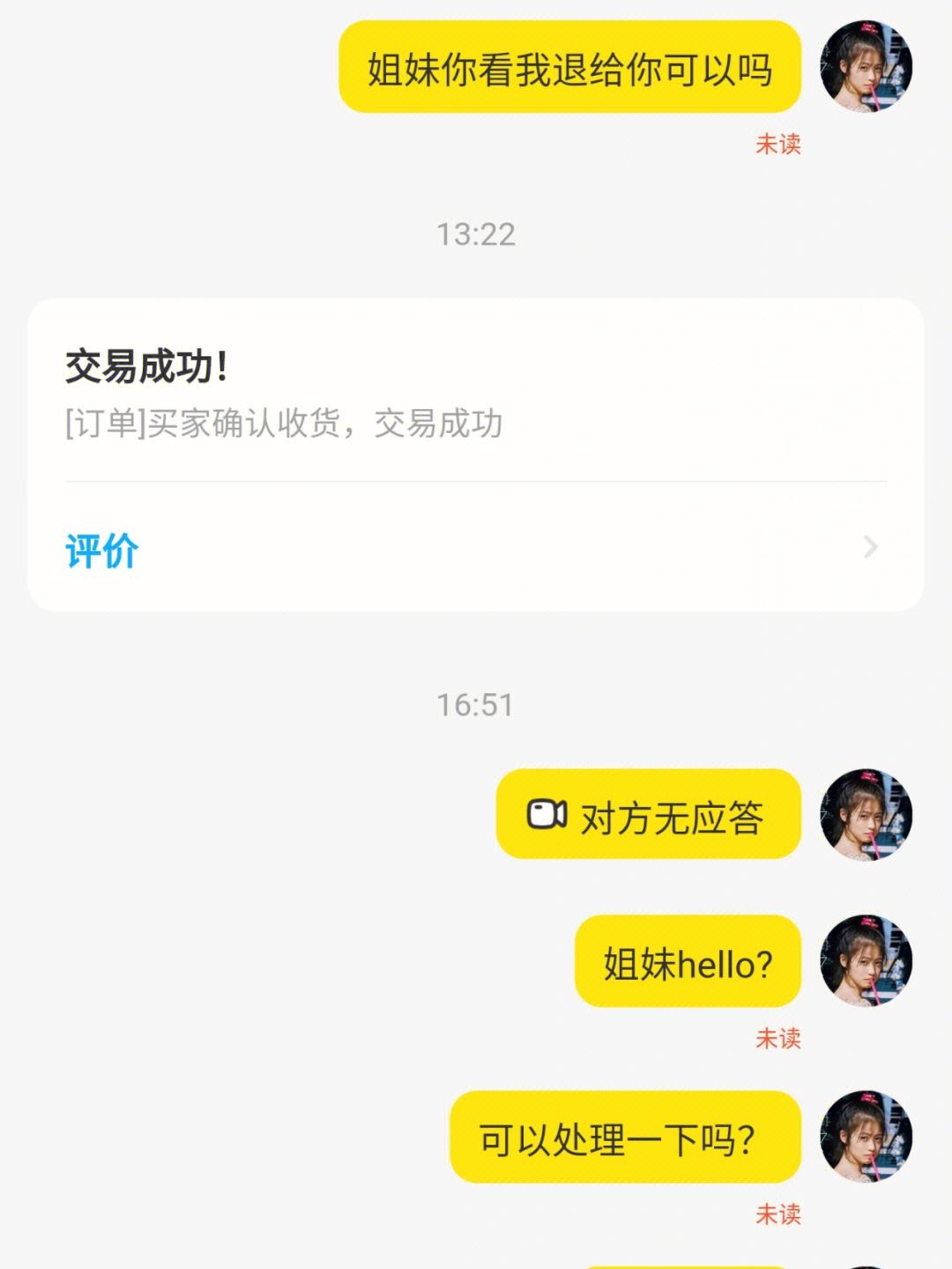Open the avatar beside the 姐妹hello? message

[x=866, y=960]
